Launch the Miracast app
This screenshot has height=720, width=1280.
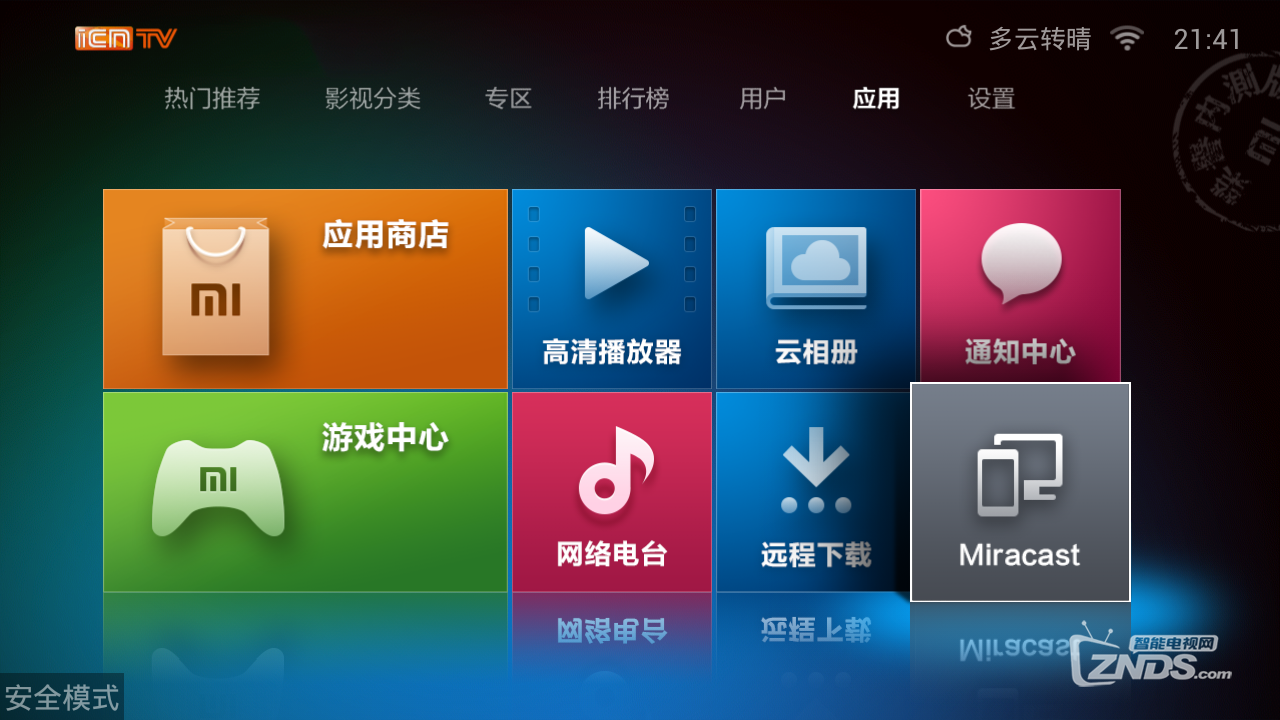click(1020, 492)
